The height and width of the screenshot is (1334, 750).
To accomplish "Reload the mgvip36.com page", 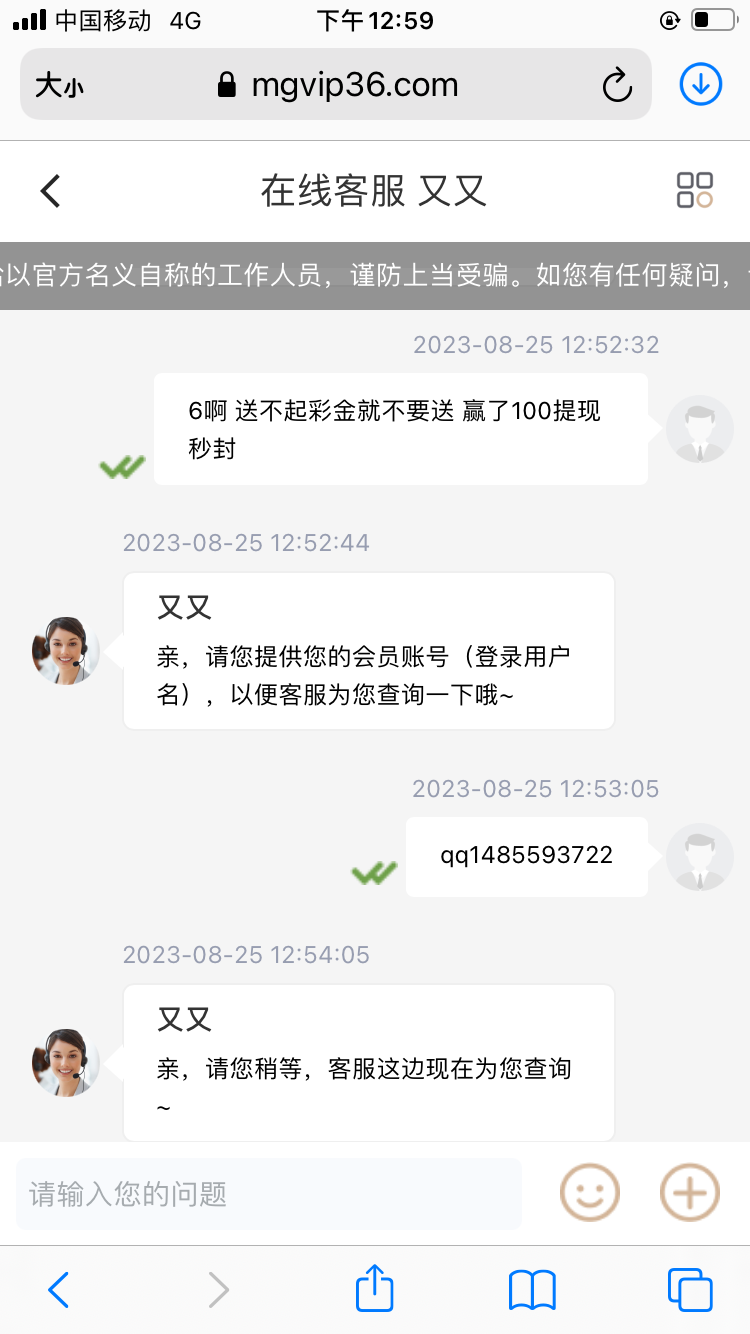I will pyautogui.click(x=617, y=85).
